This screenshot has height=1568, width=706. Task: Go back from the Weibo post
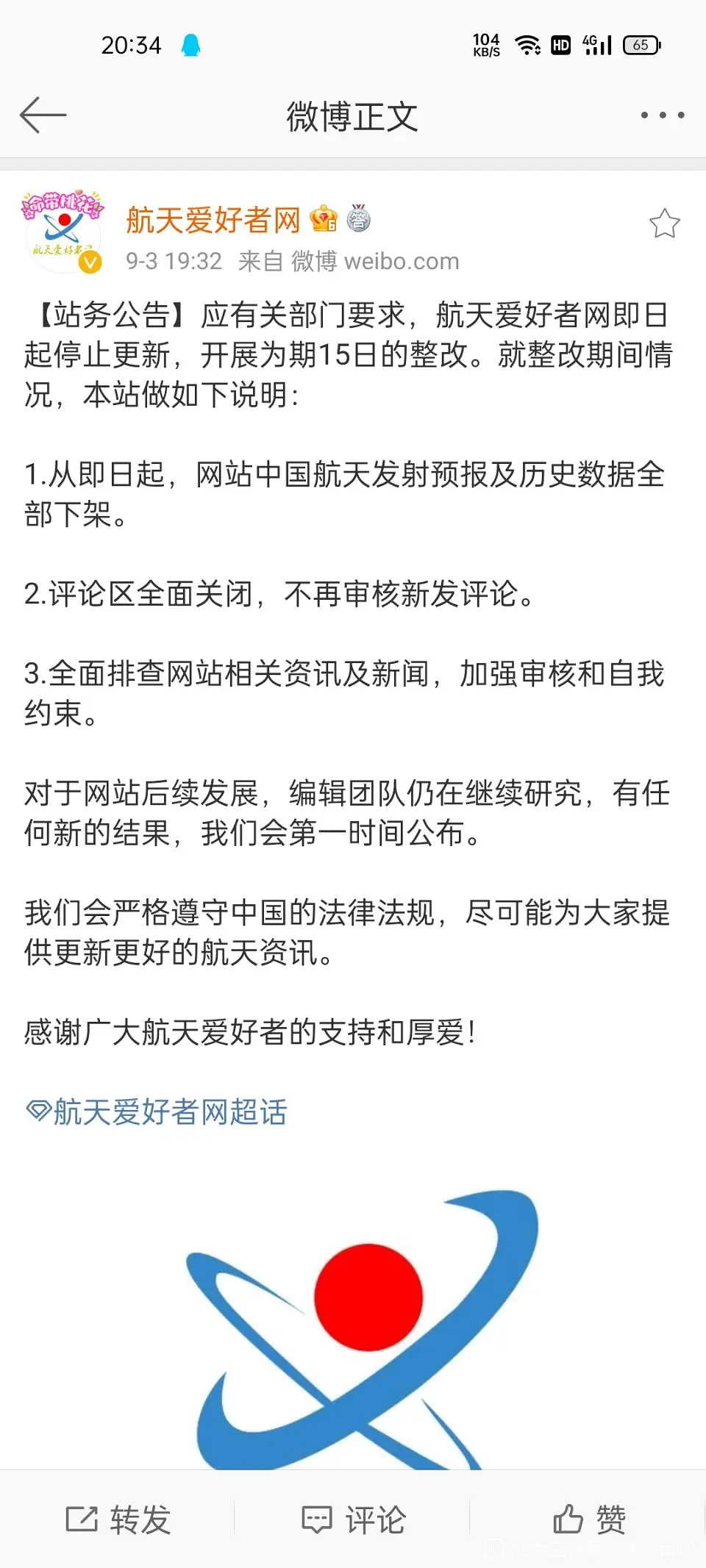click(43, 115)
